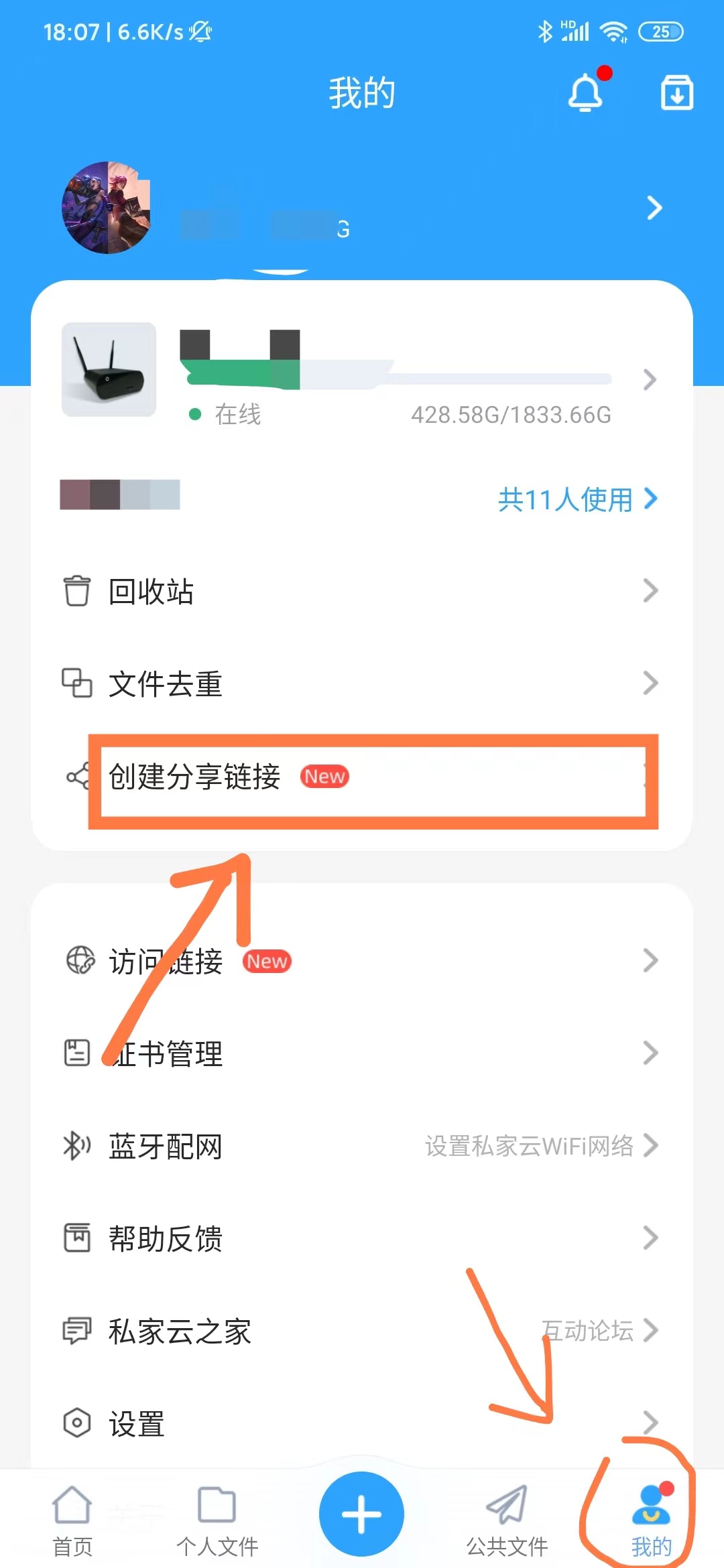Open 蓝牙配网 Bluetooth network setup
The image size is (724, 1568).
[362, 1146]
